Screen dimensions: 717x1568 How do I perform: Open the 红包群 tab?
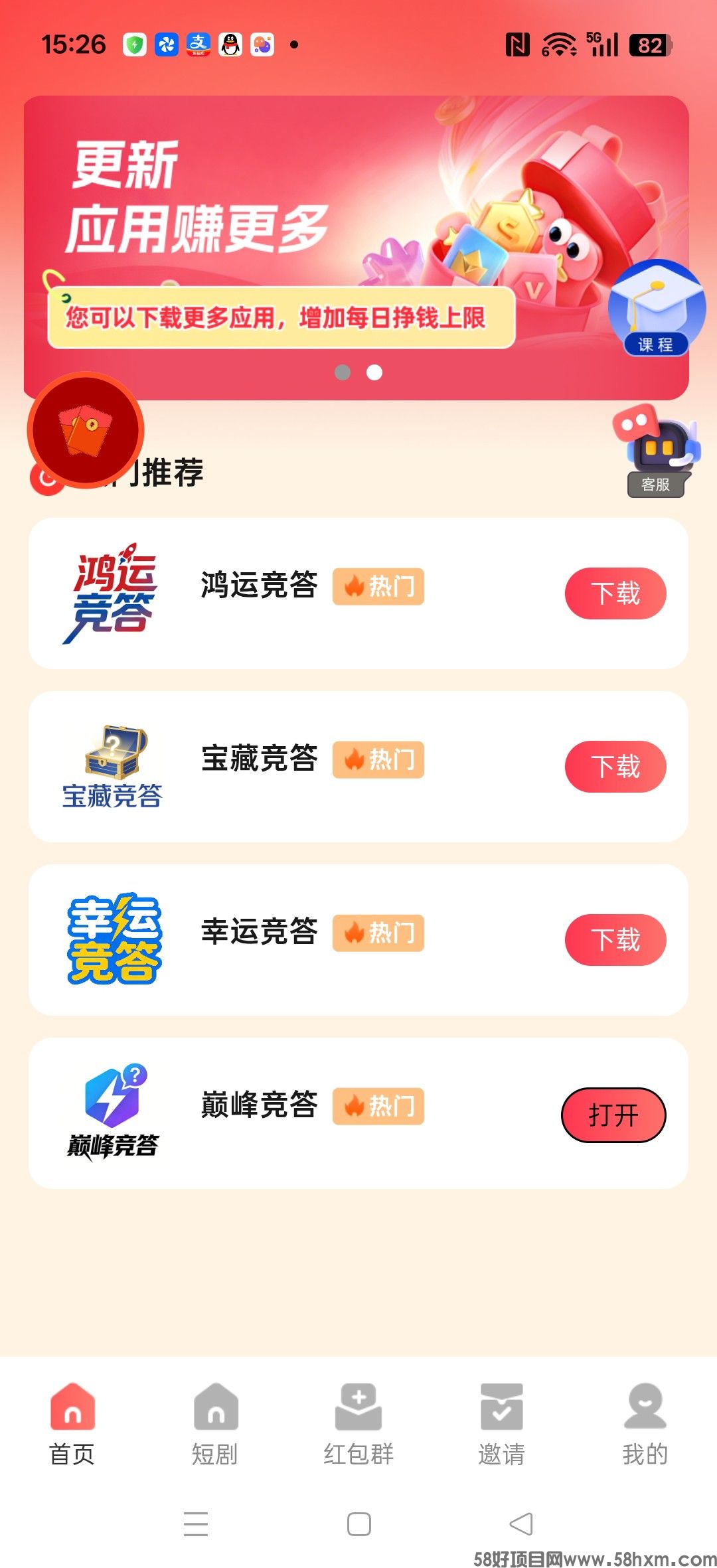pyautogui.click(x=358, y=1427)
